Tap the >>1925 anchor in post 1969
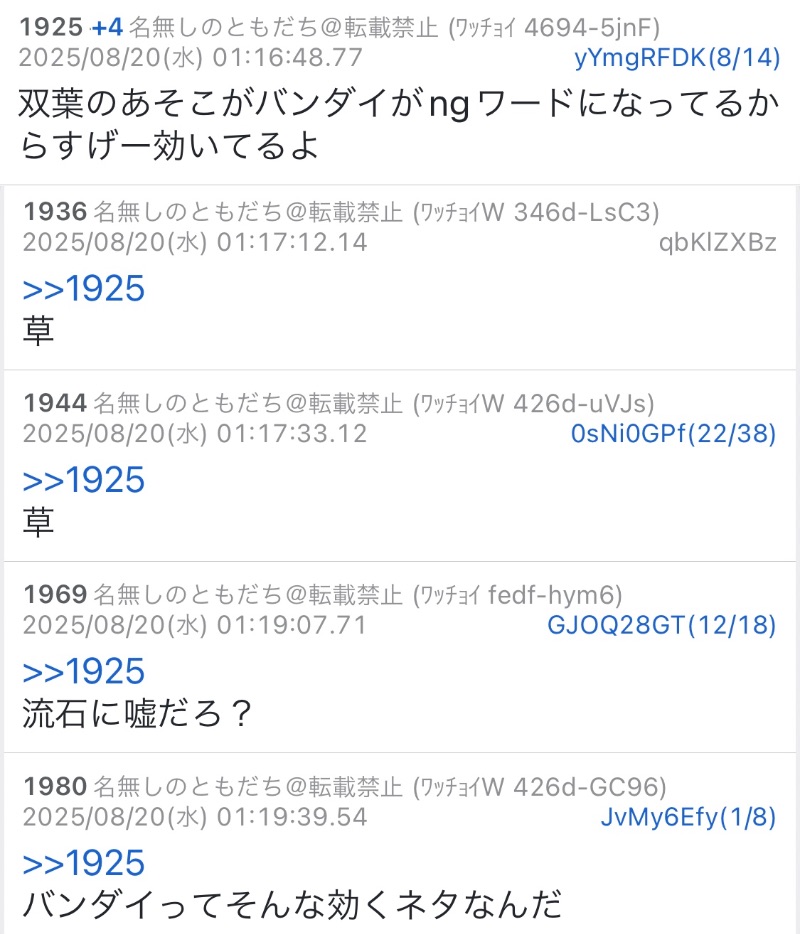The width and height of the screenshot is (800, 934). (x=83, y=671)
